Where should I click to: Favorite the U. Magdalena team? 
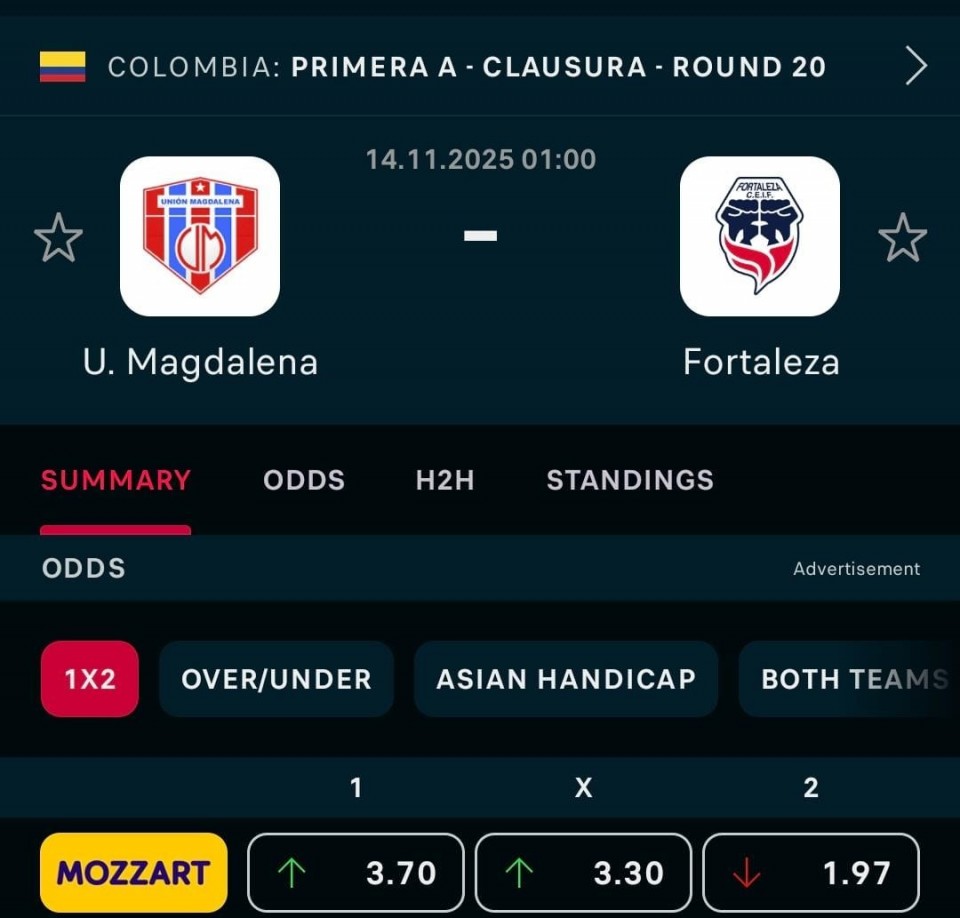click(x=58, y=238)
